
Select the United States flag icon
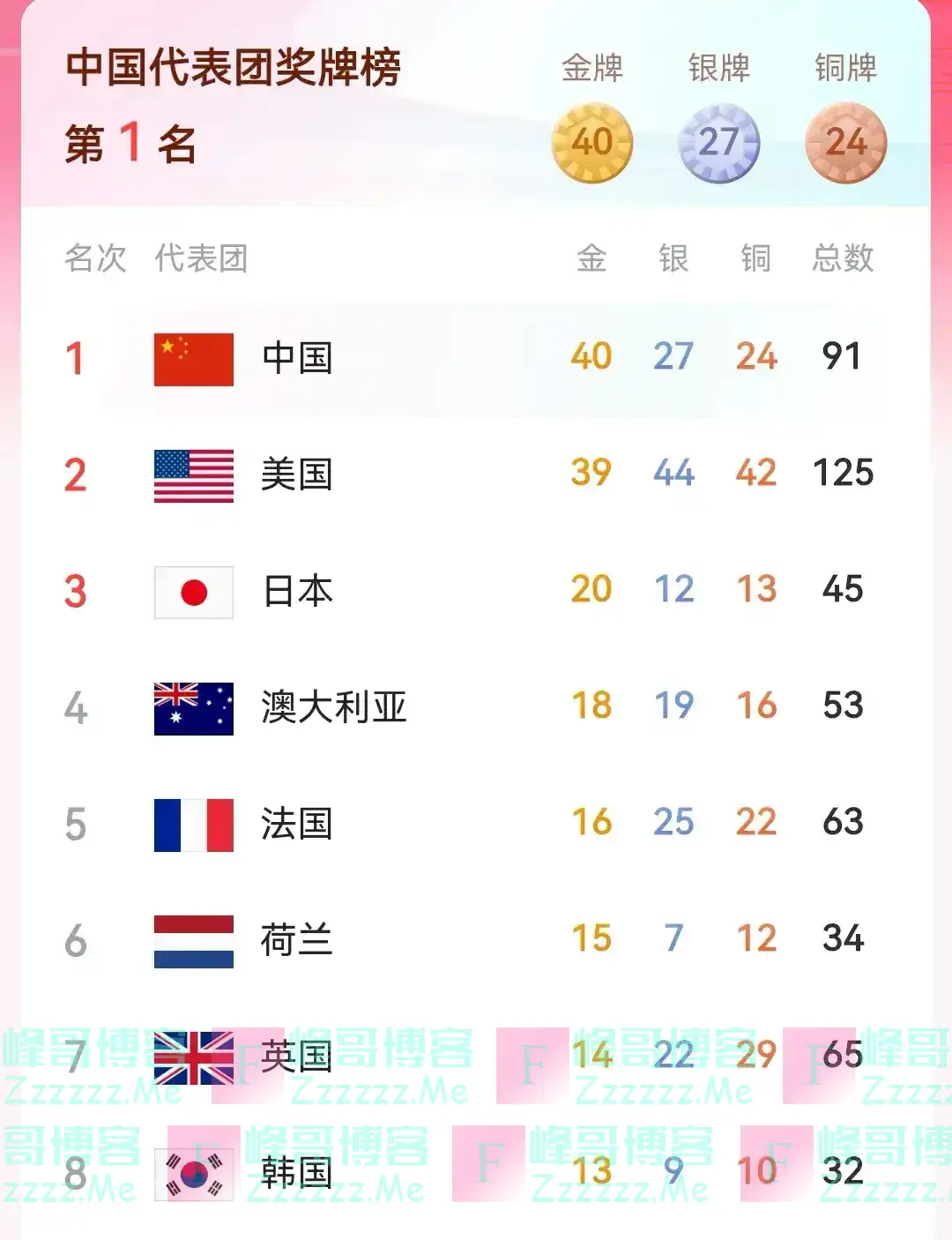click(x=193, y=474)
